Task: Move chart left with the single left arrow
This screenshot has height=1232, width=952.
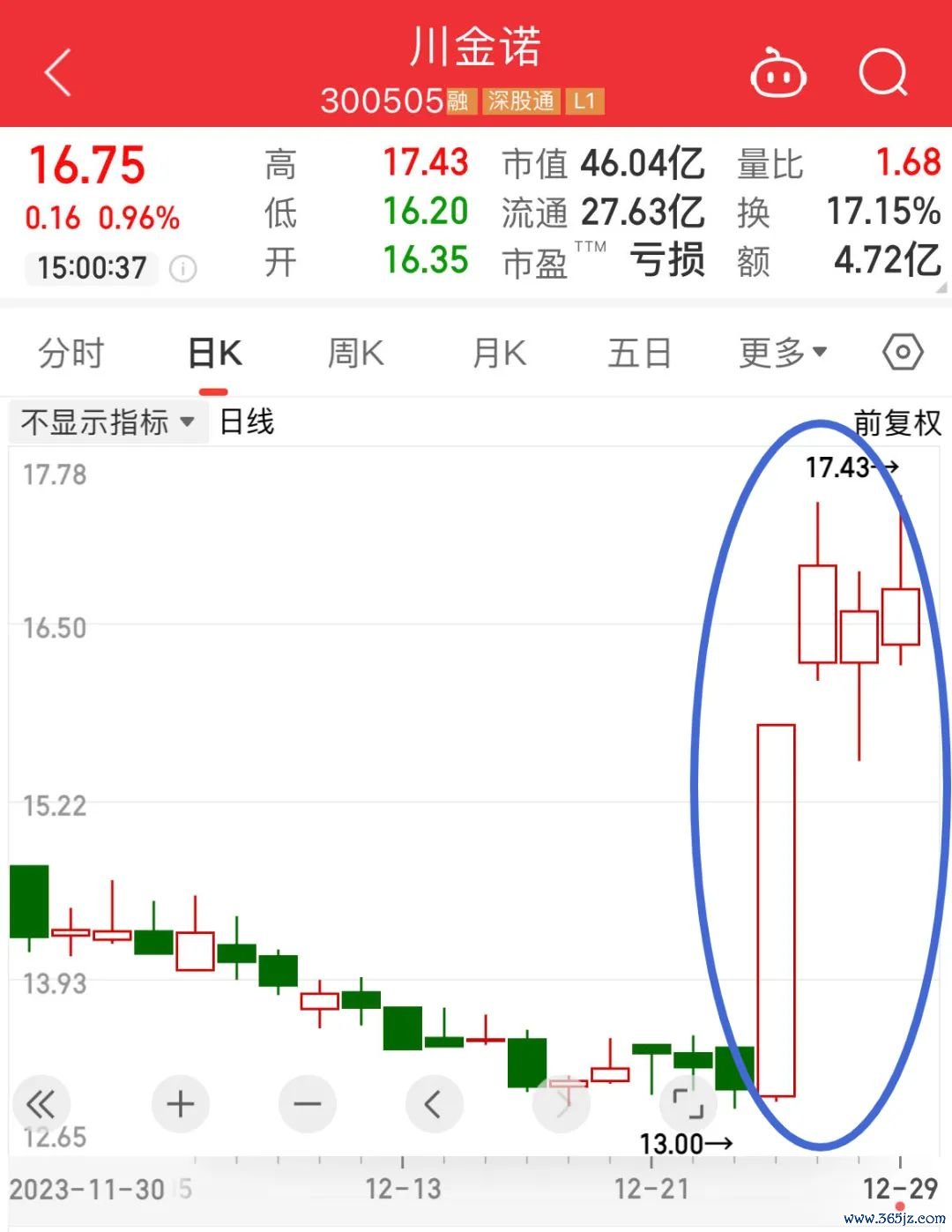Action: pos(434,1104)
